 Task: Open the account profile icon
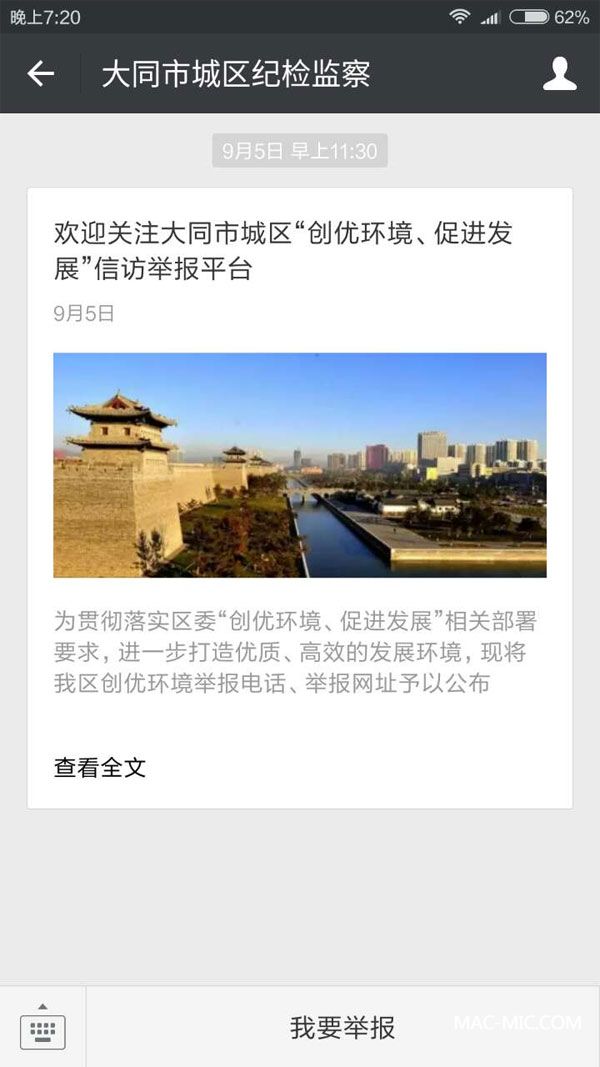tap(559, 73)
